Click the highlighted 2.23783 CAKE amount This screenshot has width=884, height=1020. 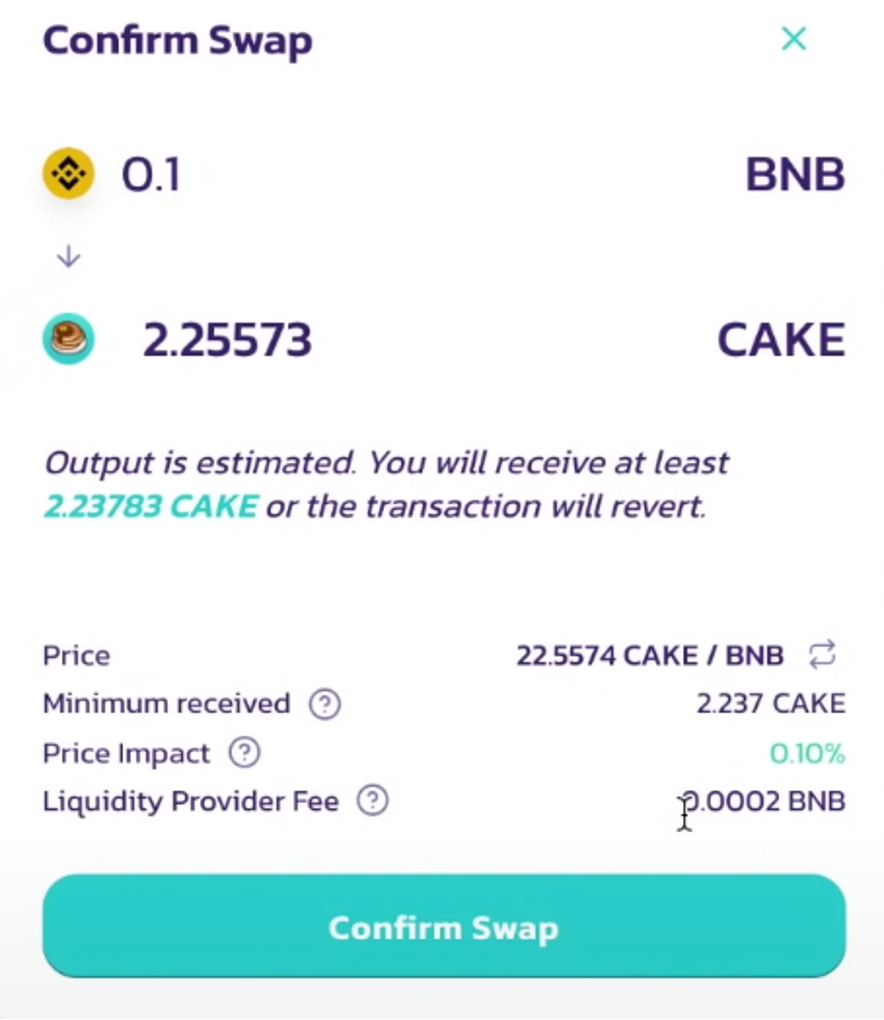pyautogui.click(x=148, y=506)
